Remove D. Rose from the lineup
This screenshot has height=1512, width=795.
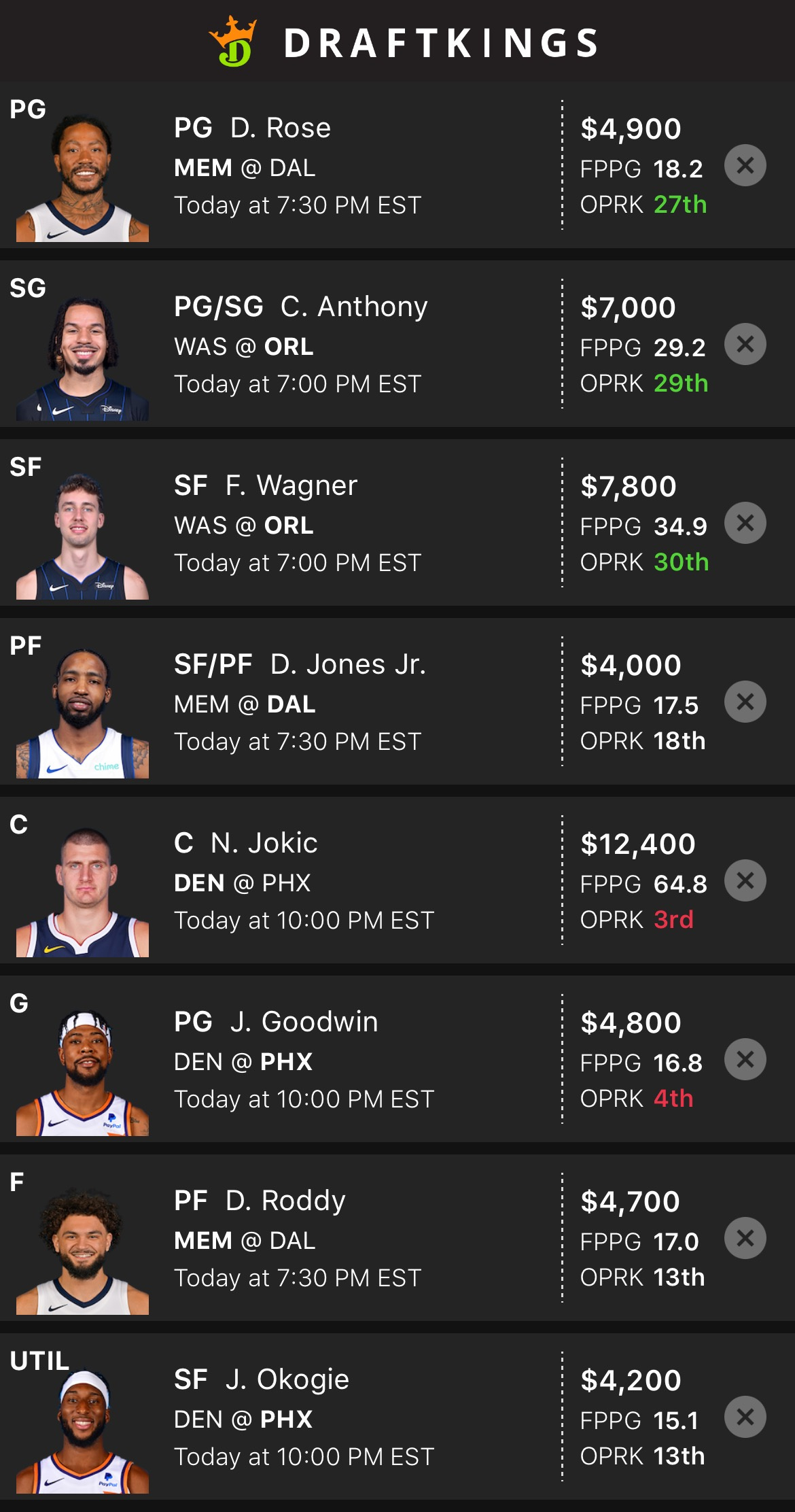[745, 165]
